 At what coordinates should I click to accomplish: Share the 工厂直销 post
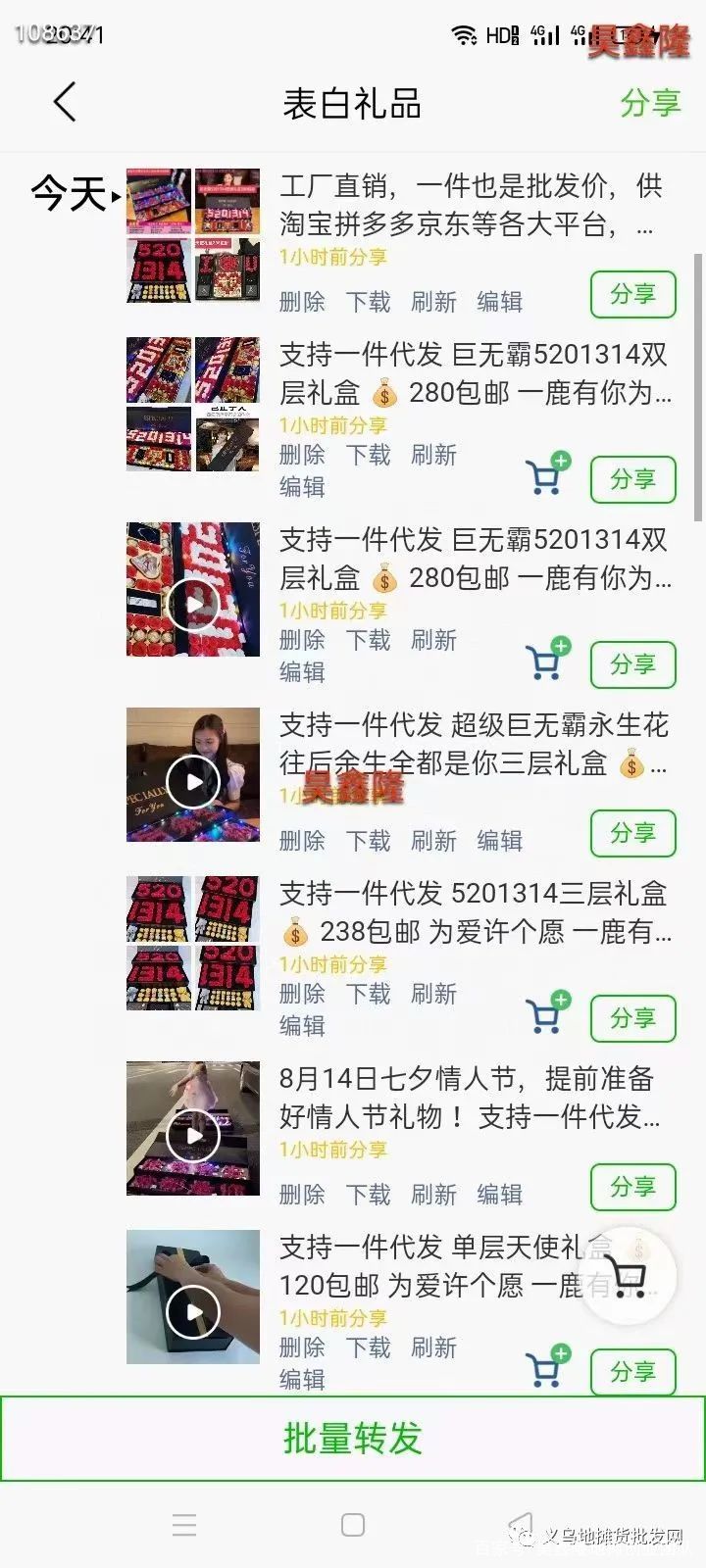(633, 294)
